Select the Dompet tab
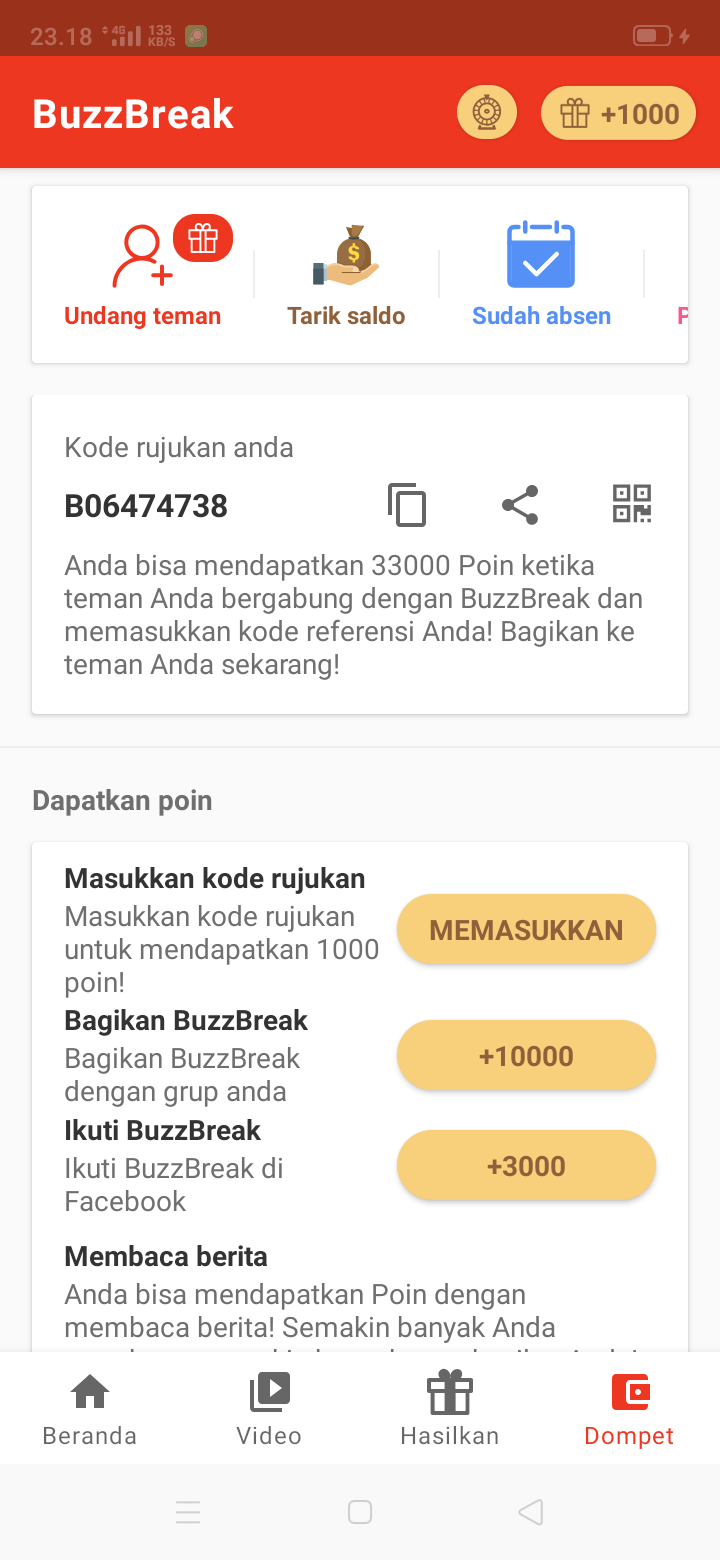Viewport: 720px width, 1560px height. tap(629, 1409)
